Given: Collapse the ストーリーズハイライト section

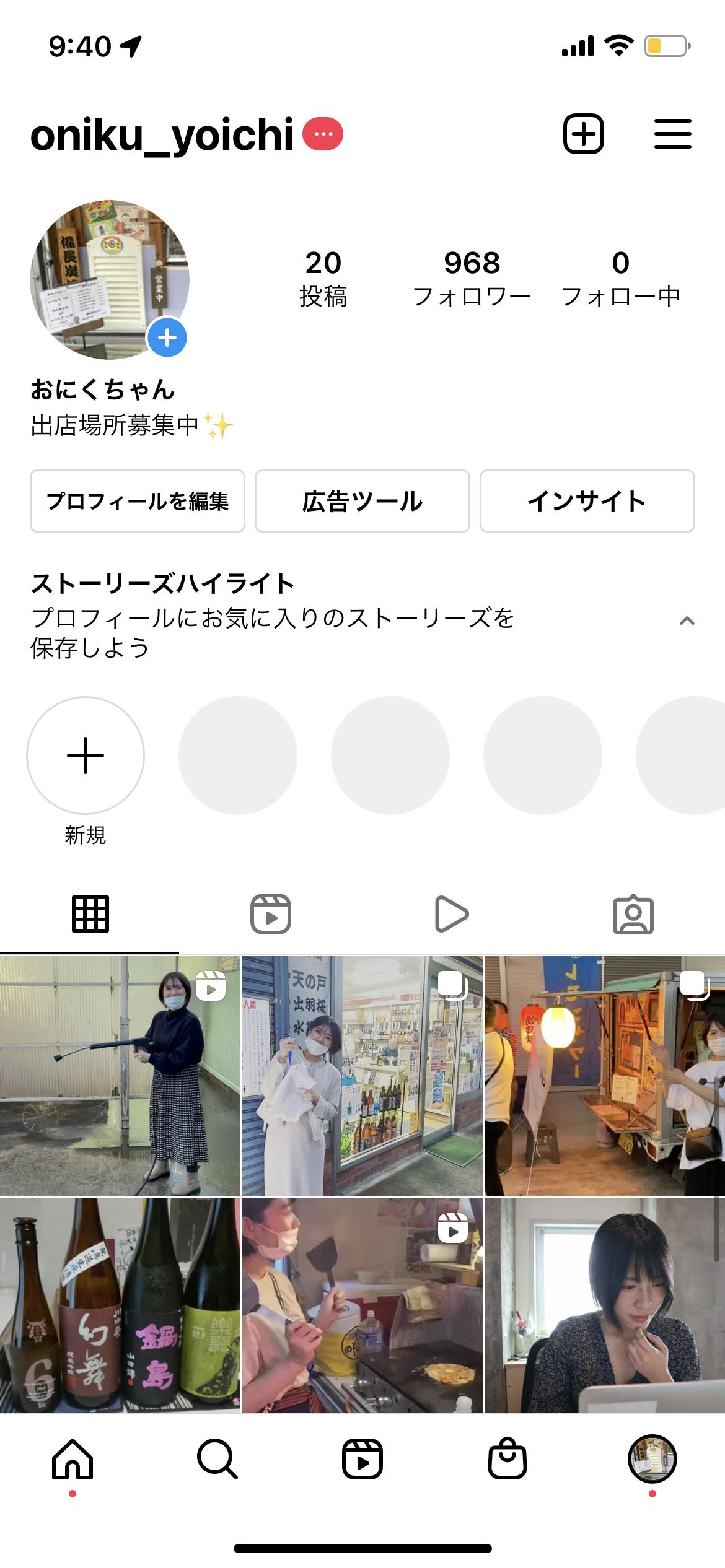Looking at the screenshot, I should click(x=687, y=621).
